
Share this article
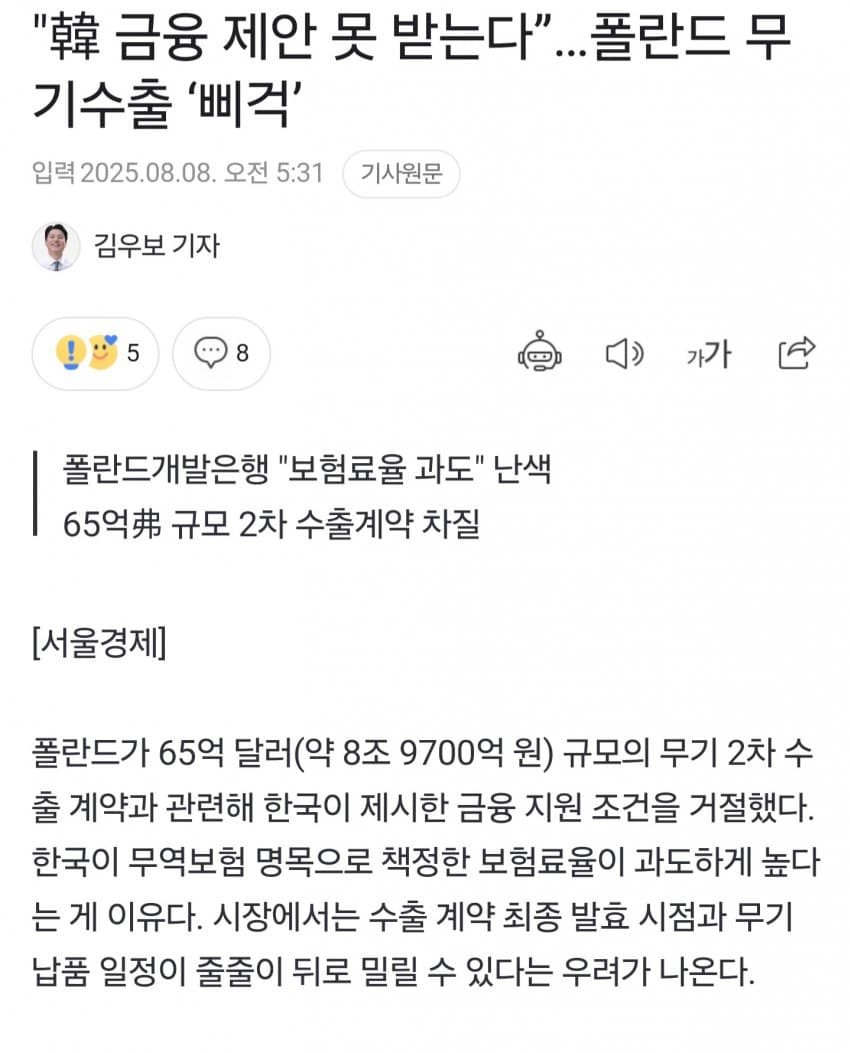click(797, 353)
